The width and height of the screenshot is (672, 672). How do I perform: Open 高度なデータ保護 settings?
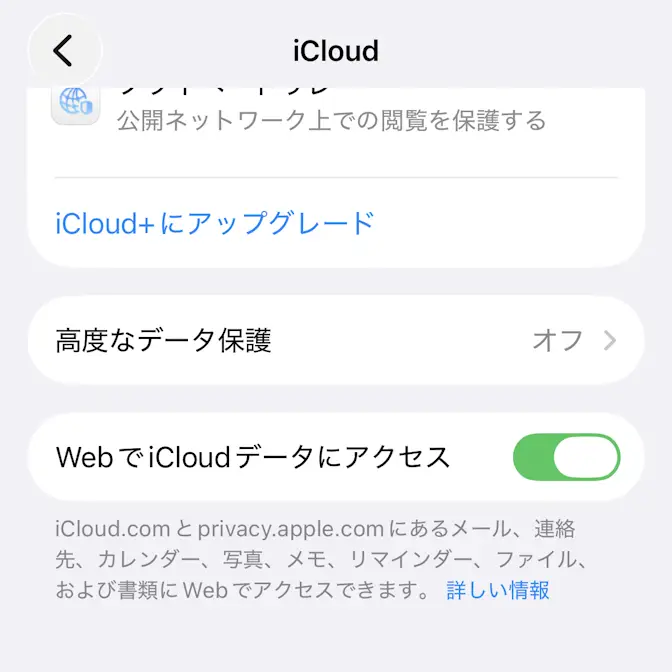coord(336,340)
